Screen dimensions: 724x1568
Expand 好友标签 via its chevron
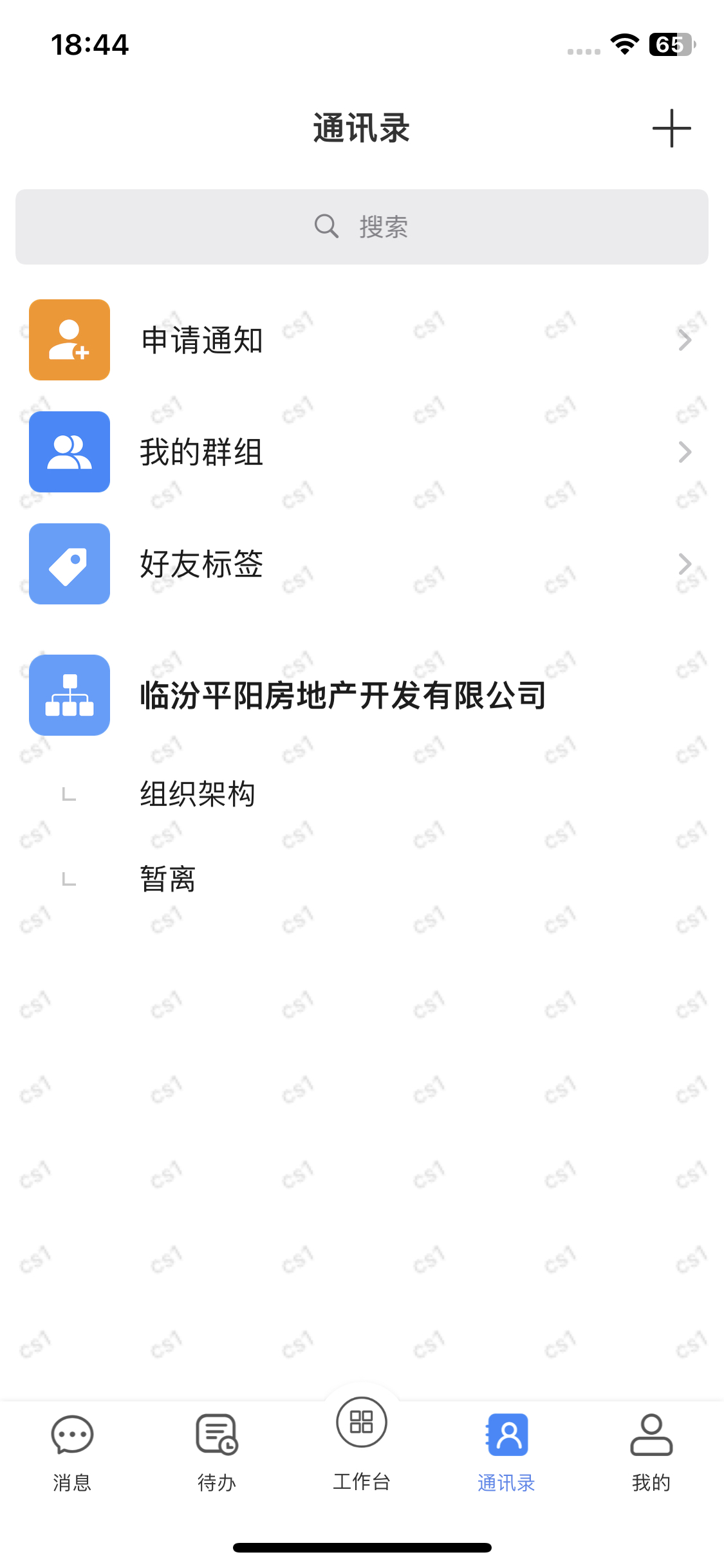685,563
